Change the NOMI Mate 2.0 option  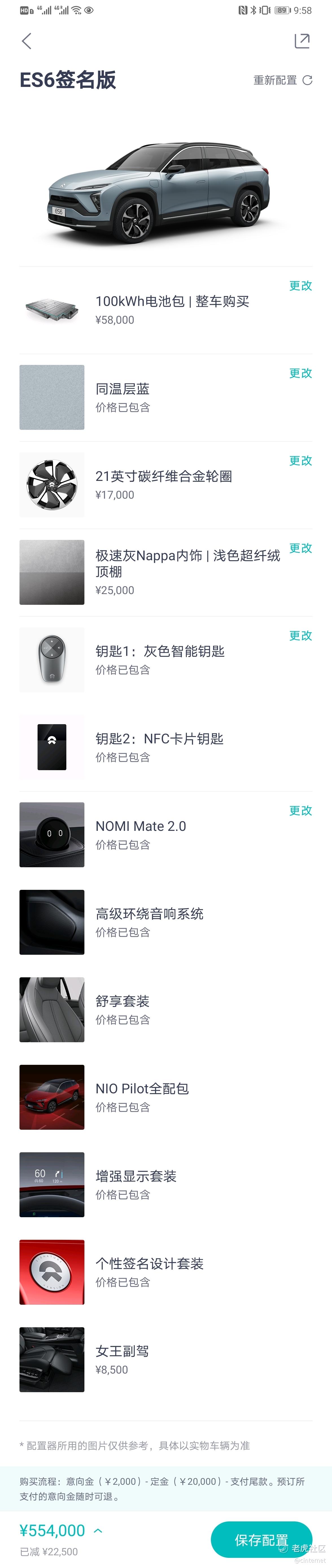300,811
